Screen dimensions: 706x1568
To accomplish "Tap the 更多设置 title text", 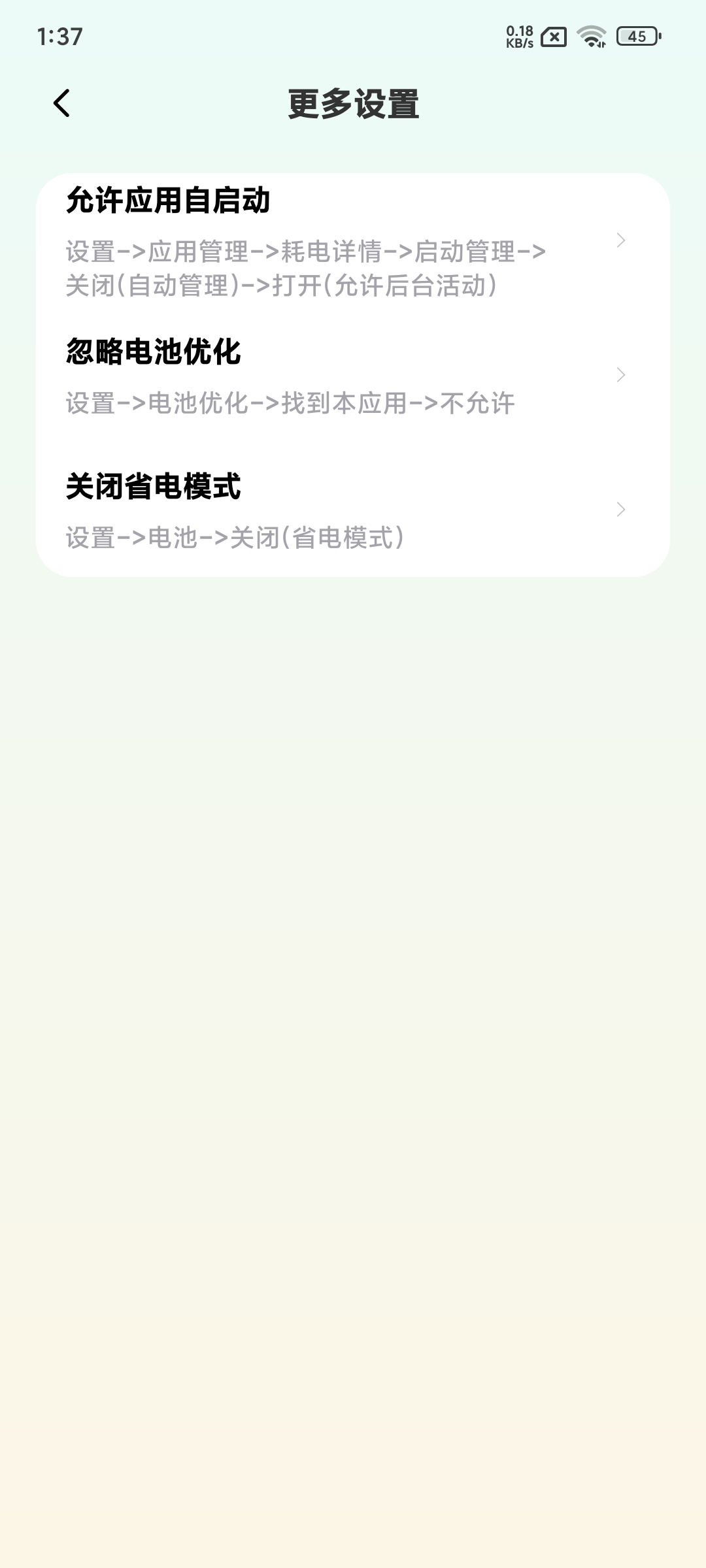I will (x=353, y=103).
